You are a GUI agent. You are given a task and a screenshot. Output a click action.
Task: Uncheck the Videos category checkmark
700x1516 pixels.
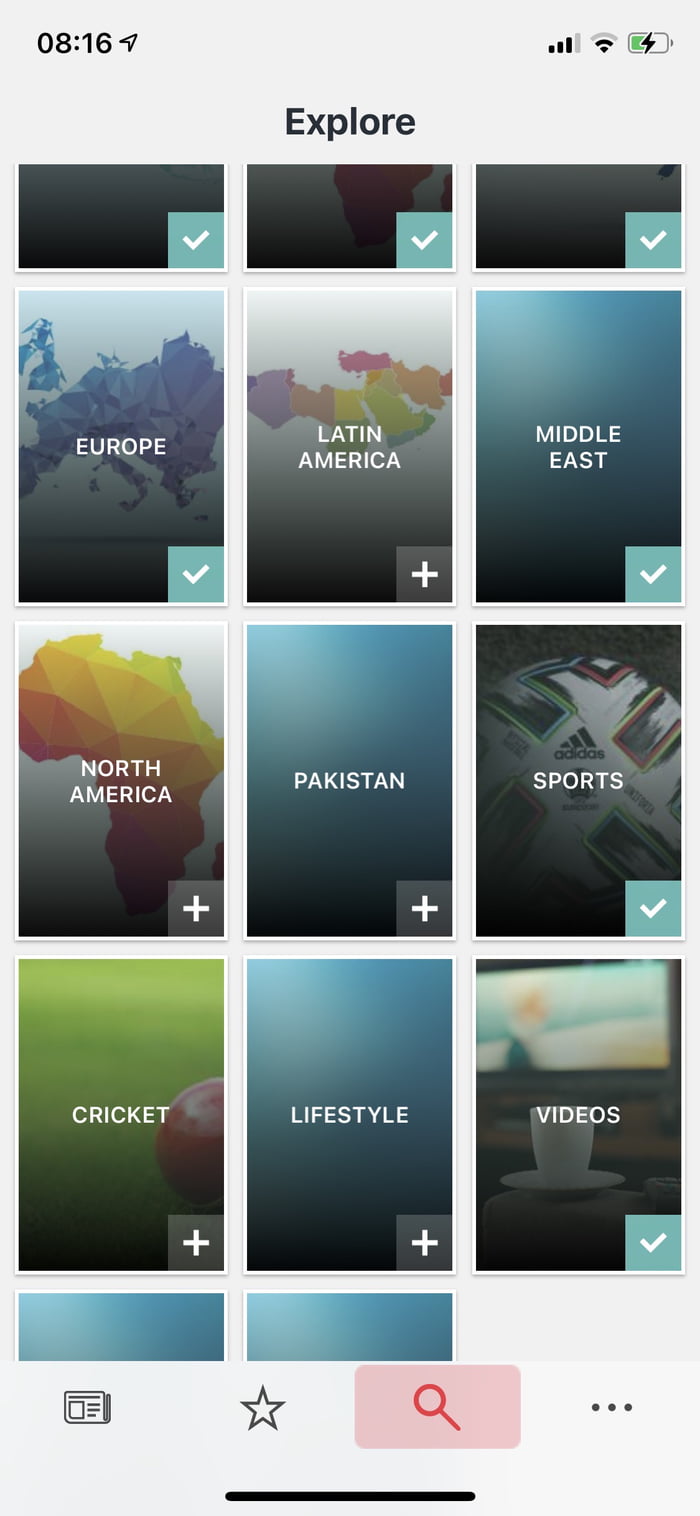click(653, 1242)
